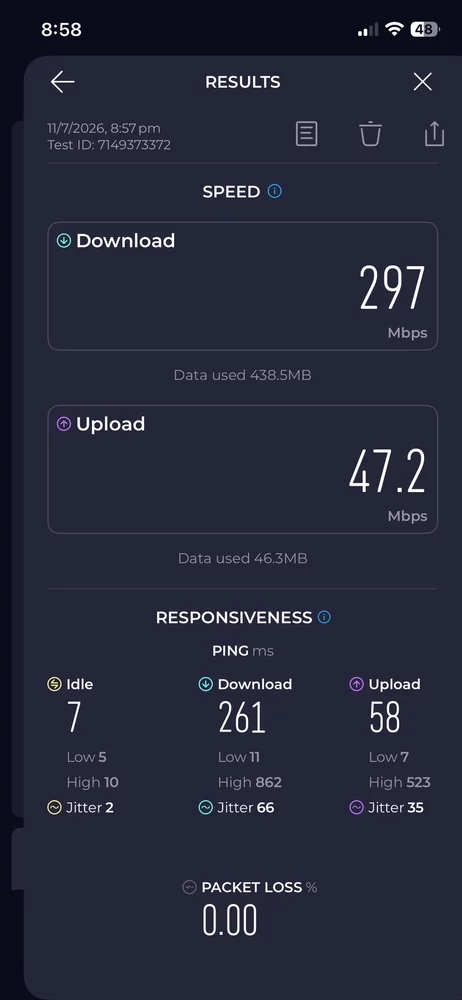The image size is (462, 1000).
Task: Open the result details notes icon
Action: coord(306,134)
